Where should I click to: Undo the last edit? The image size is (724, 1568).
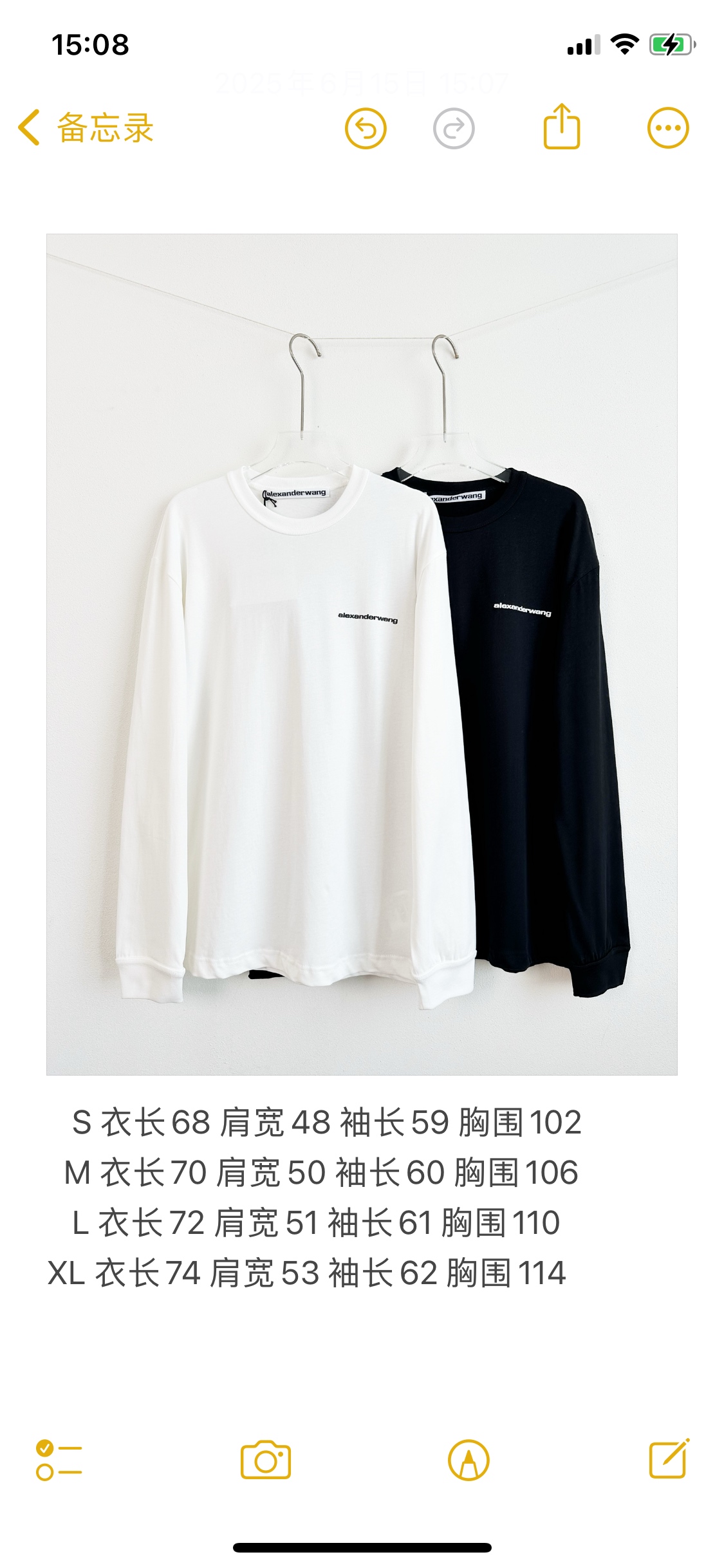click(366, 128)
